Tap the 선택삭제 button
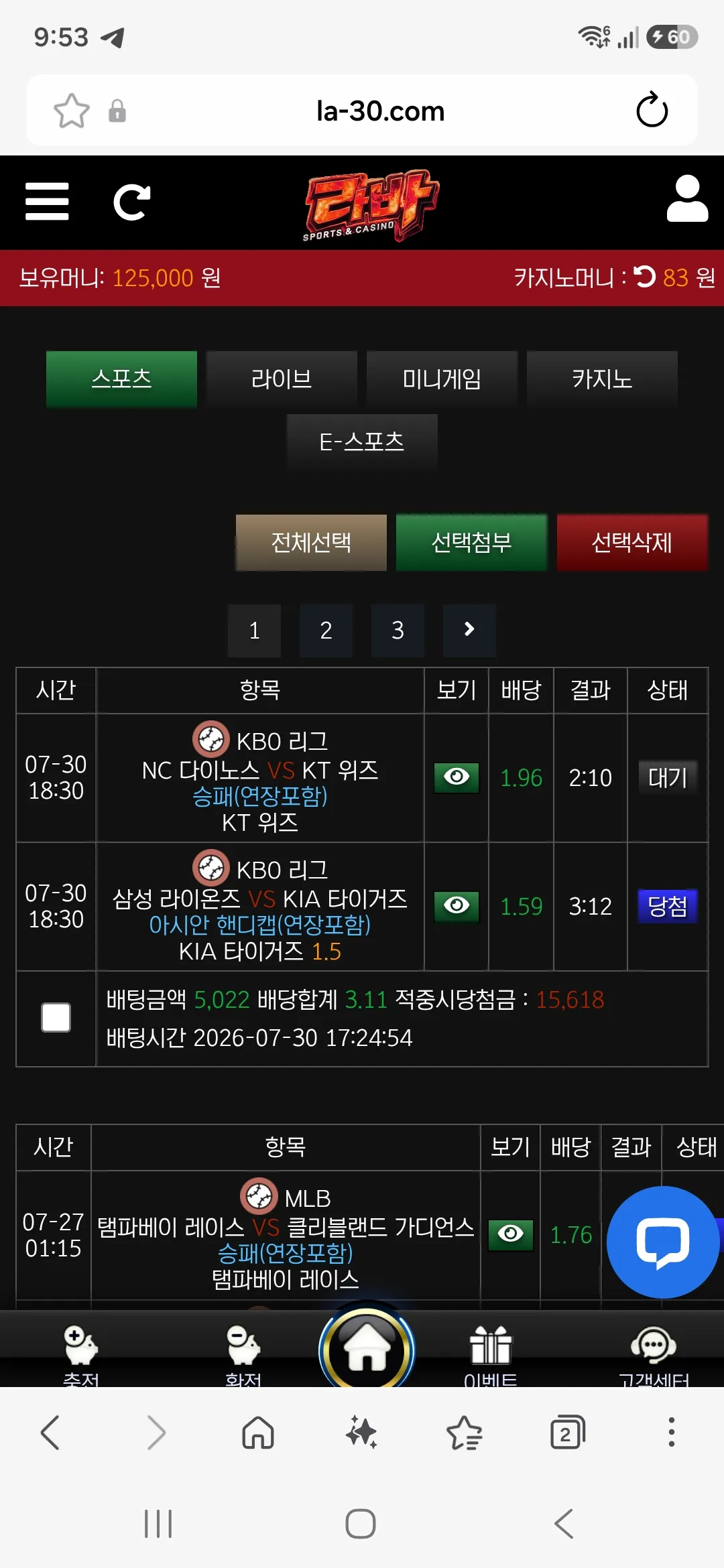Viewport: 724px width, 1568px height. (x=631, y=543)
